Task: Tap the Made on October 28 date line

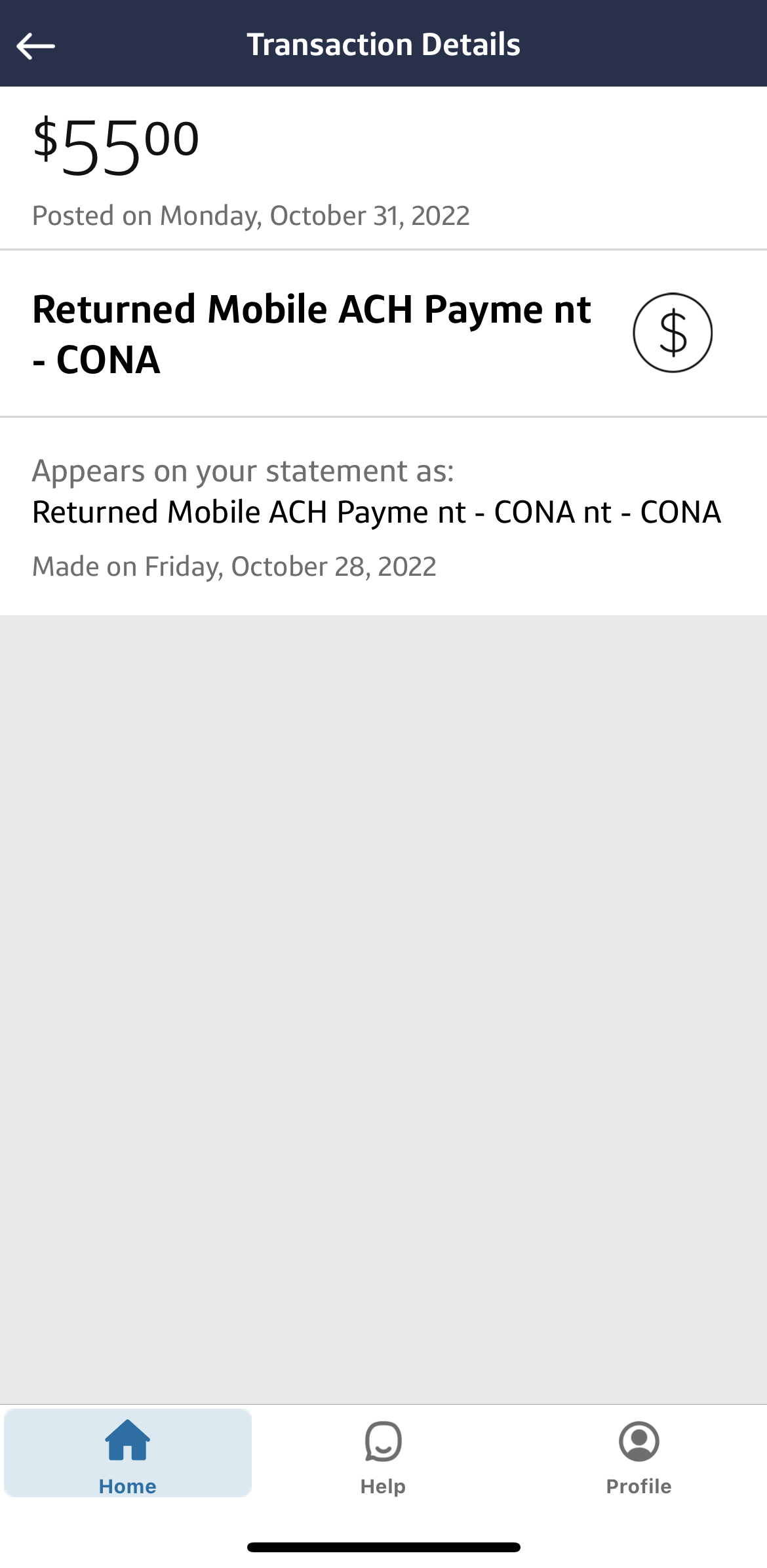Action: click(235, 566)
